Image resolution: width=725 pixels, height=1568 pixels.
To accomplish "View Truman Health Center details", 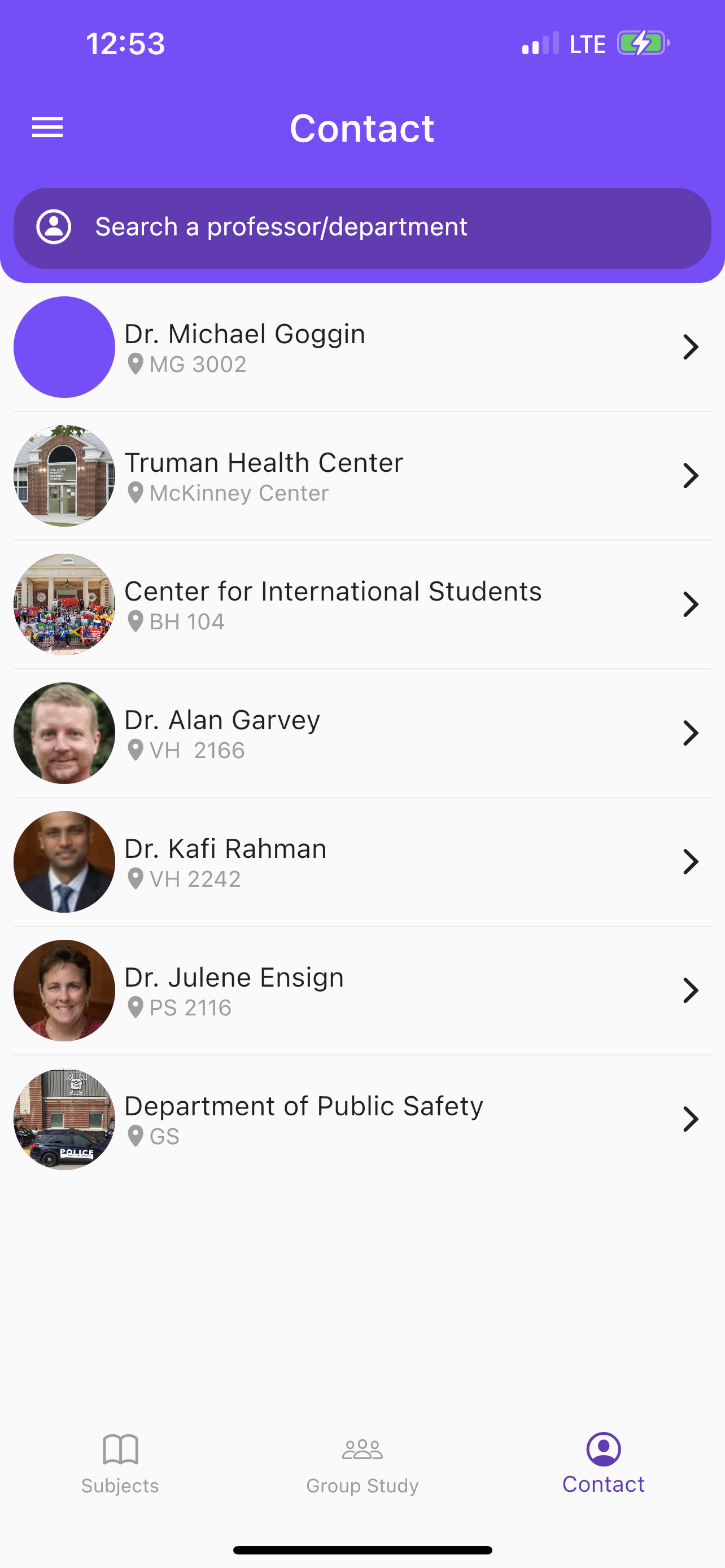I will 362,476.
